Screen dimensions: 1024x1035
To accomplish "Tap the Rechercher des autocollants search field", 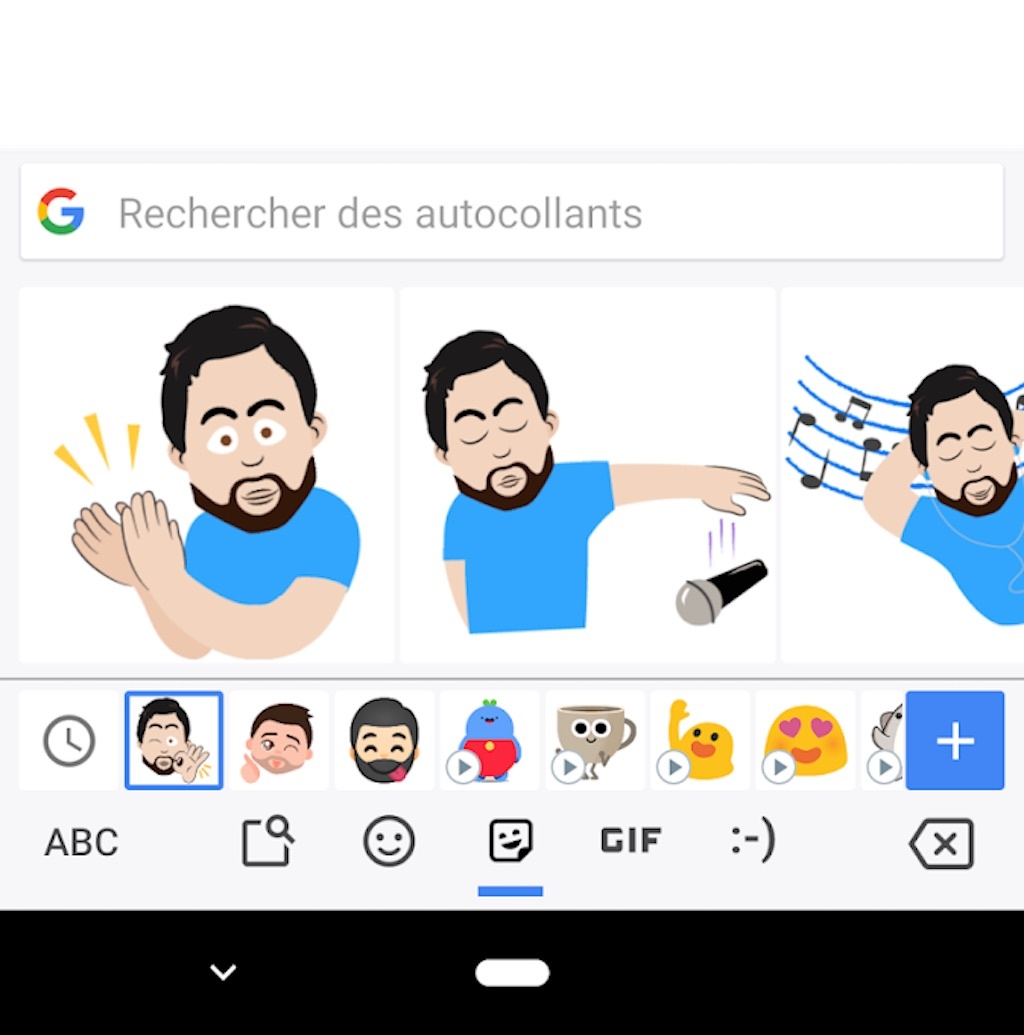I will coord(510,213).
